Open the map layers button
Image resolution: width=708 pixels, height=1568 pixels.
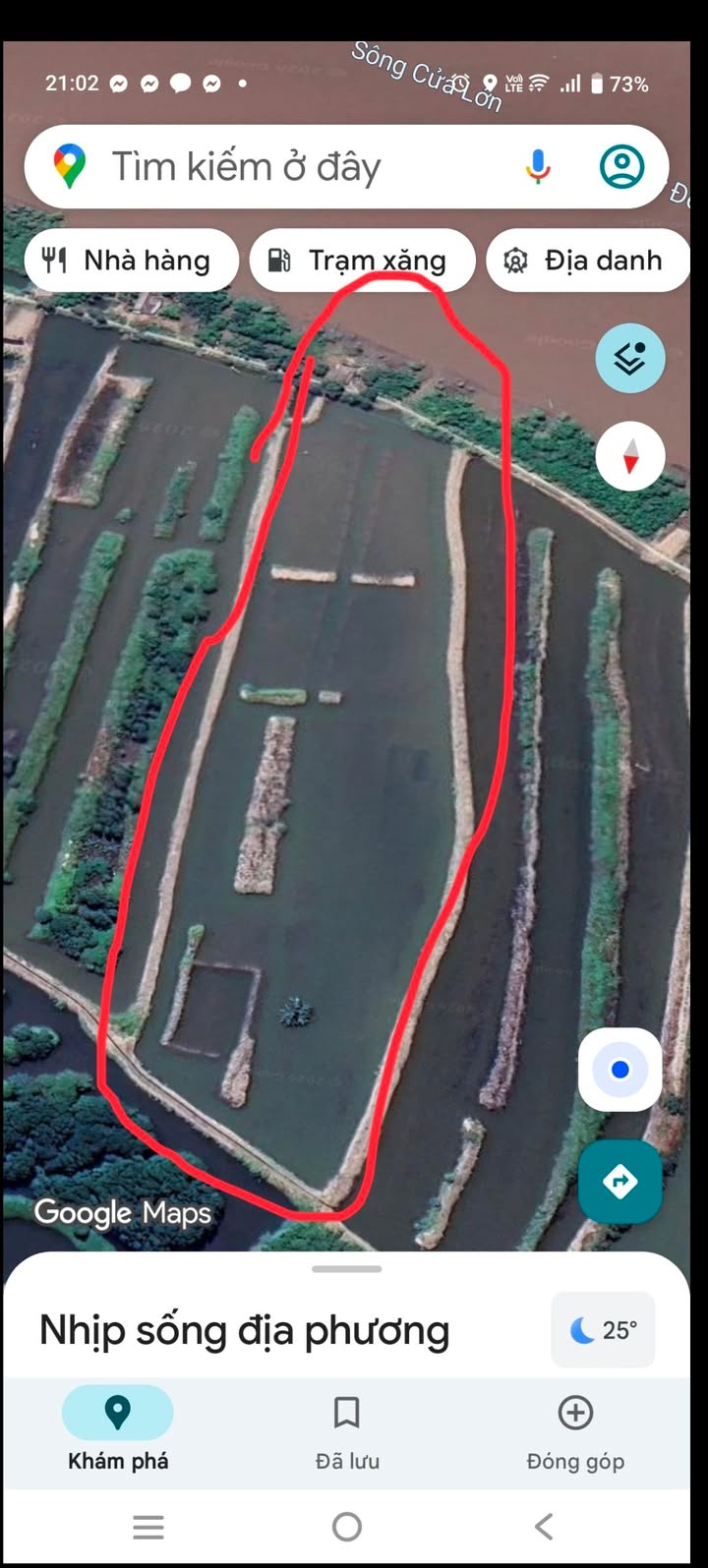629,359
